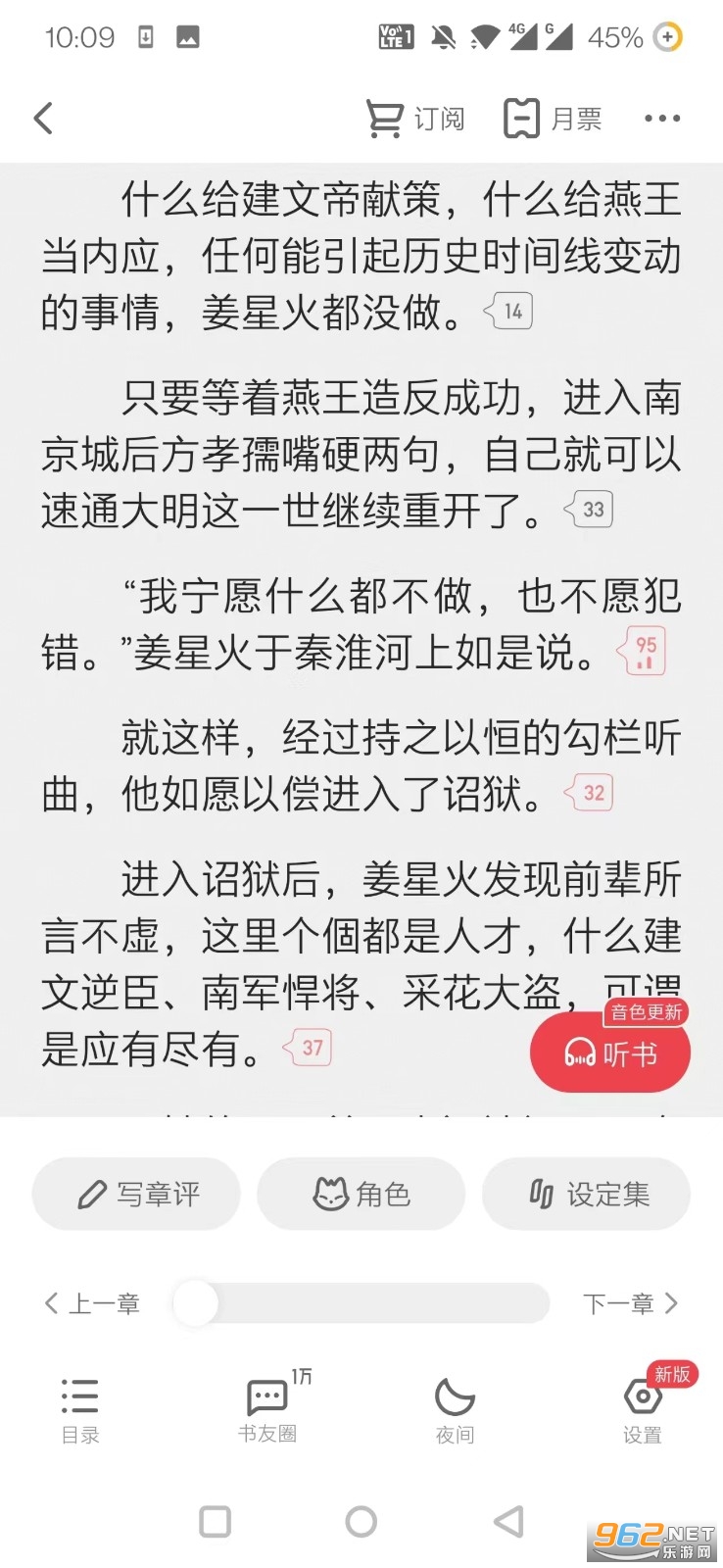Jump to next chapter 下一章

tap(630, 1303)
